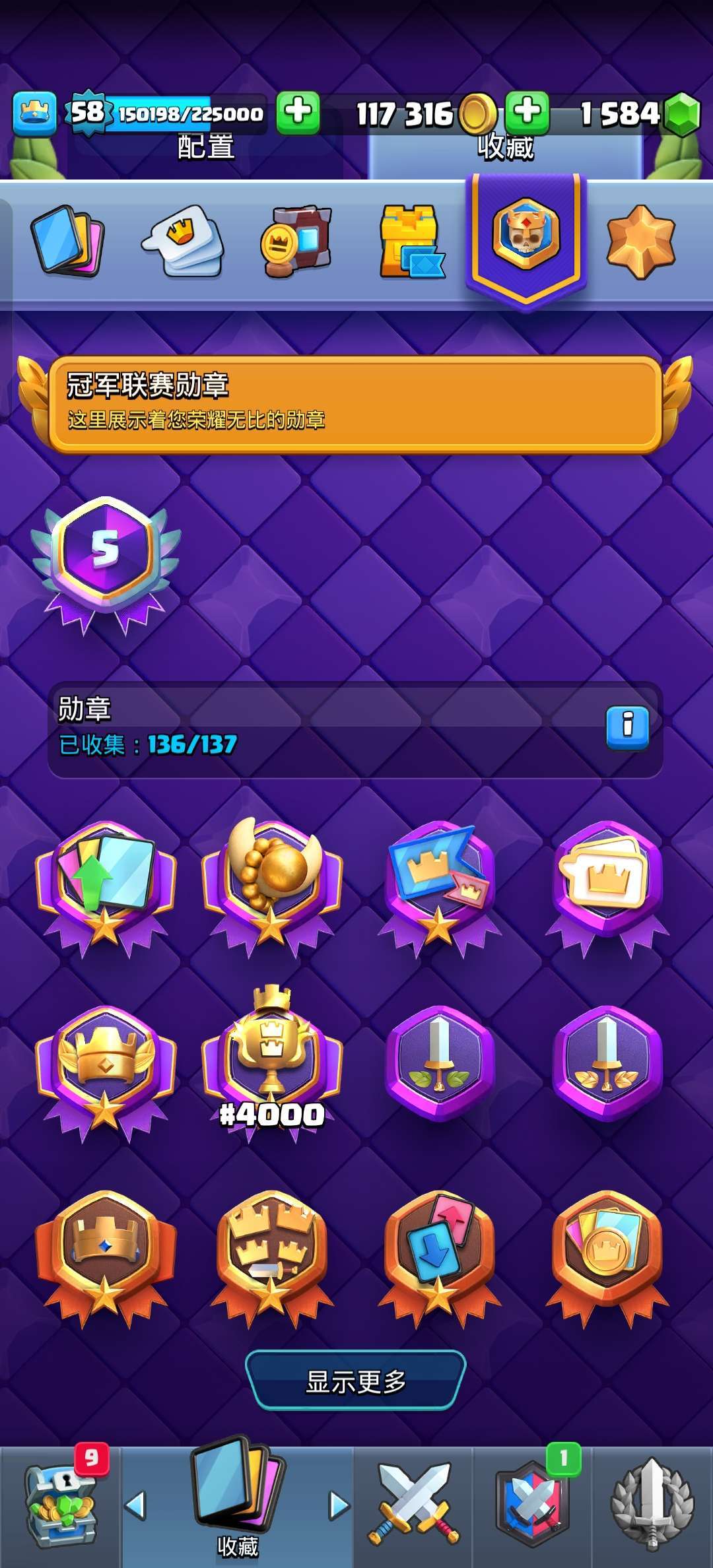713x1568 pixels.
Task: Tap the left arrow beside 收藏
Action: point(135,1505)
